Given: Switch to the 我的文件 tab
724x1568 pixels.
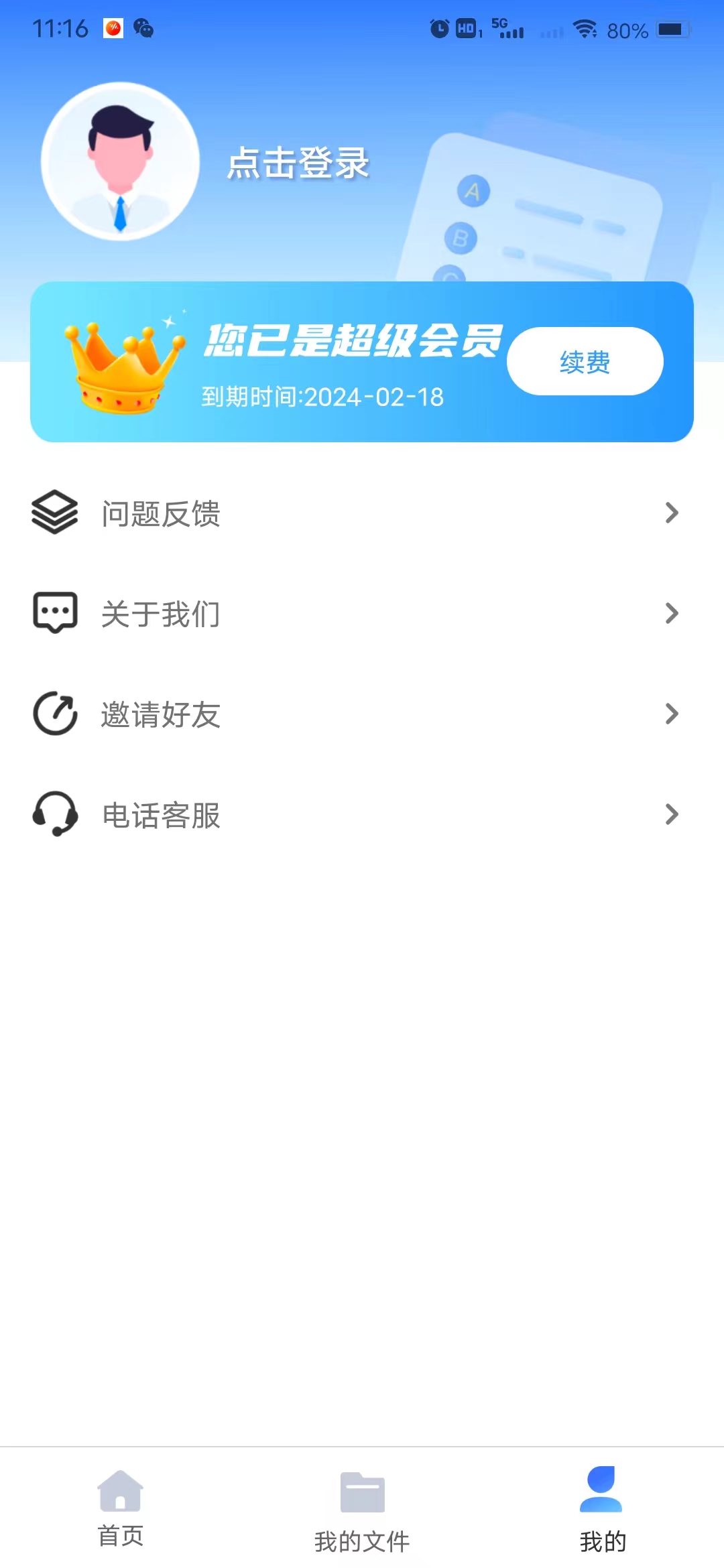Looking at the screenshot, I should [362, 1514].
